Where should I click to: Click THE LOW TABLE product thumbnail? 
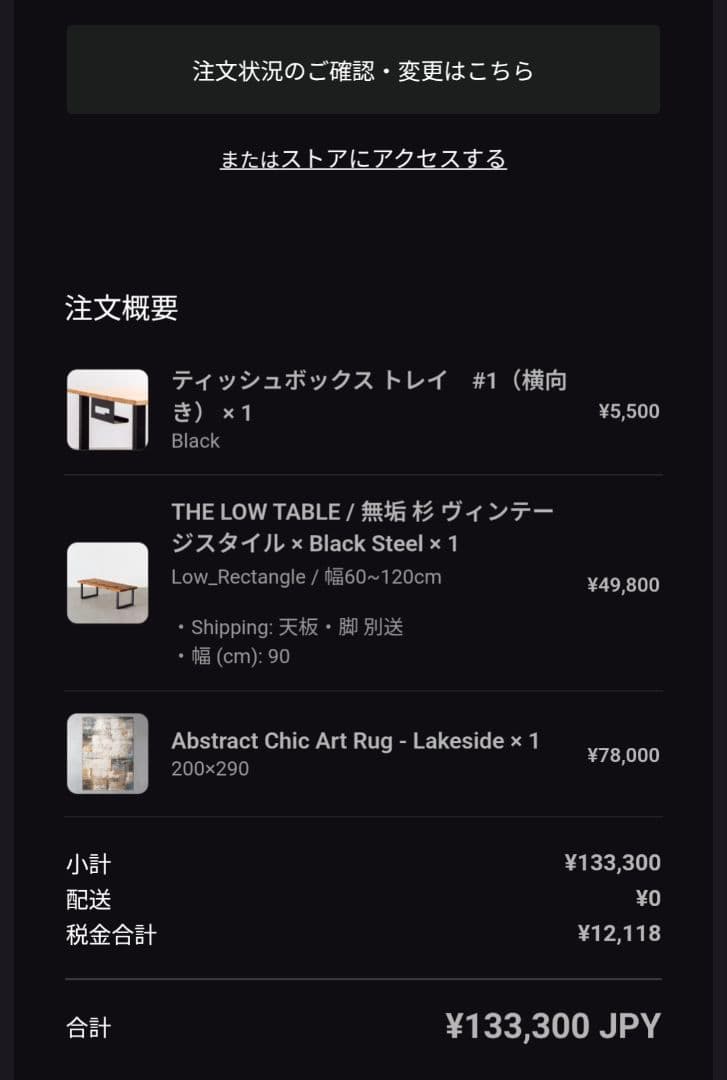107,584
